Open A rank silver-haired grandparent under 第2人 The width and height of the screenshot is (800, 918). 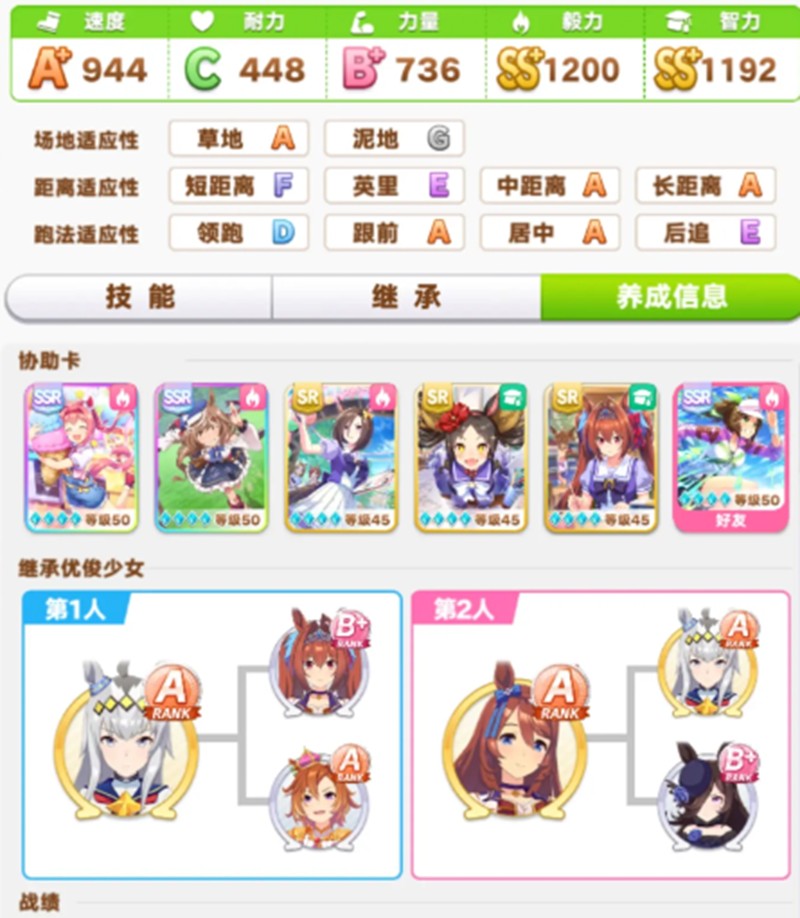707,658
